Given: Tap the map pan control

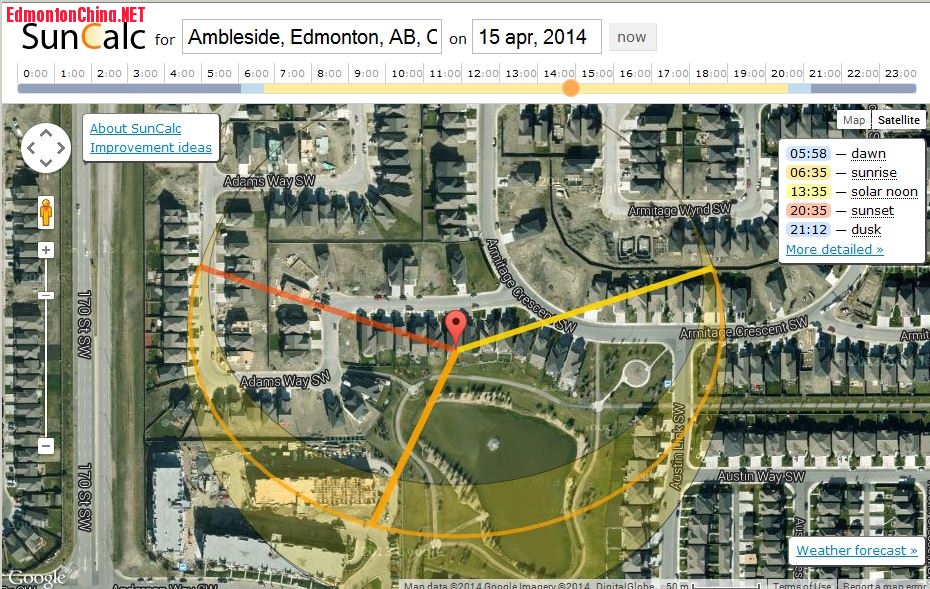Looking at the screenshot, I should click(x=46, y=149).
